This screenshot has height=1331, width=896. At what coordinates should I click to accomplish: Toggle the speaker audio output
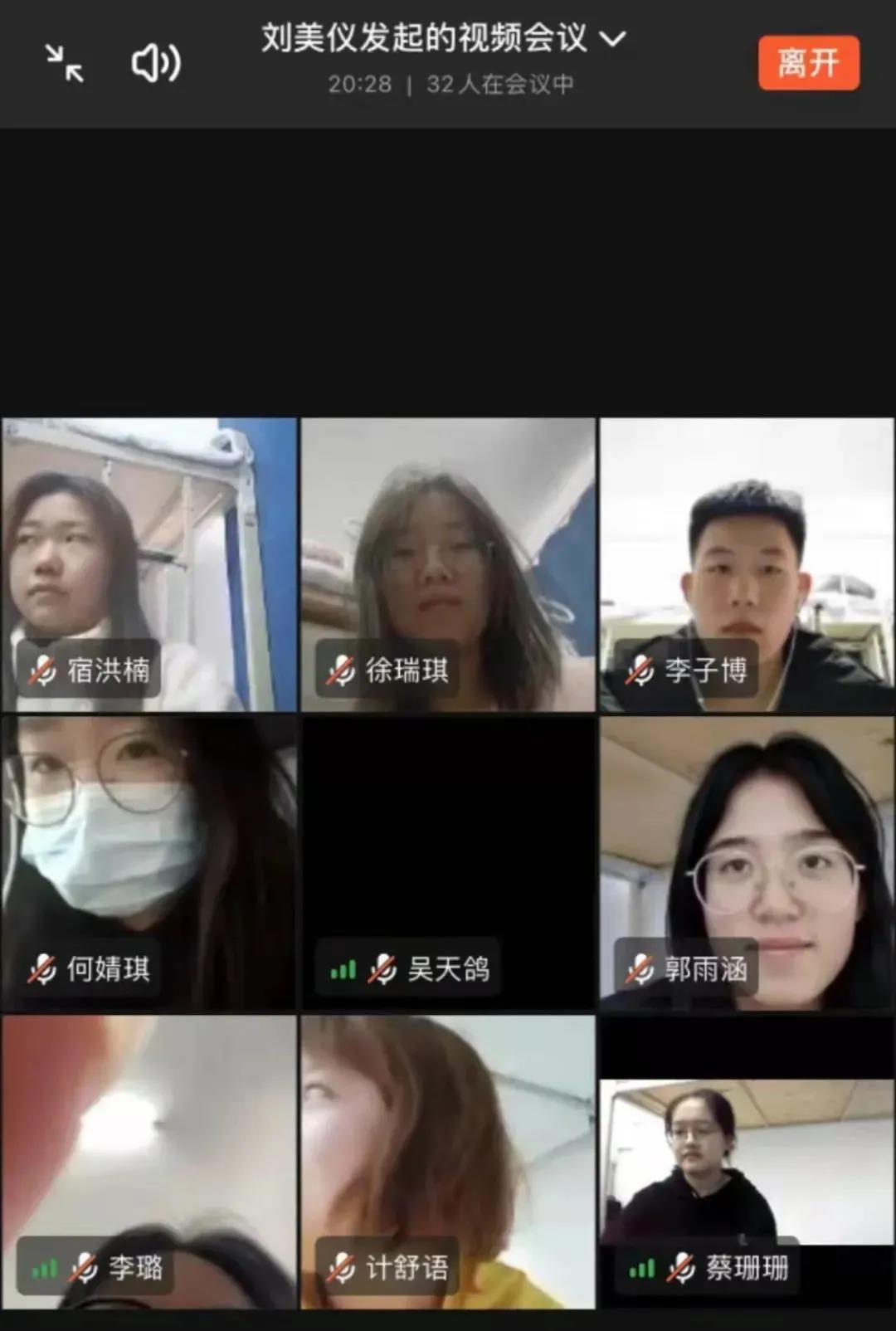click(x=156, y=63)
